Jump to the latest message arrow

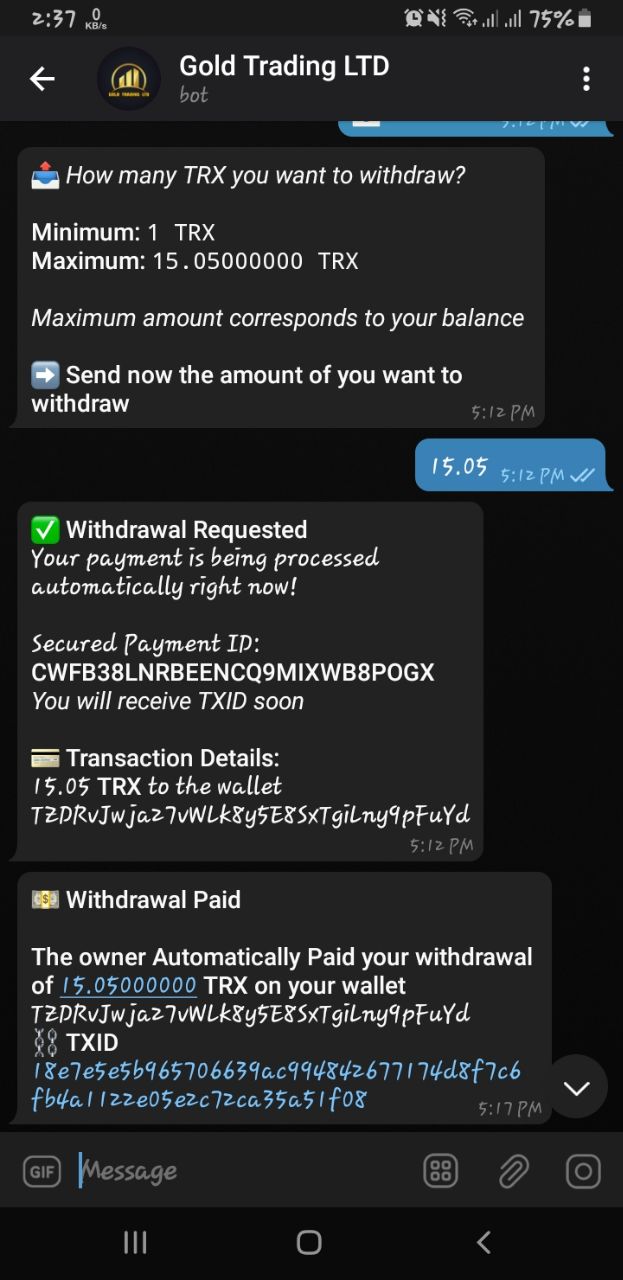point(577,1087)
